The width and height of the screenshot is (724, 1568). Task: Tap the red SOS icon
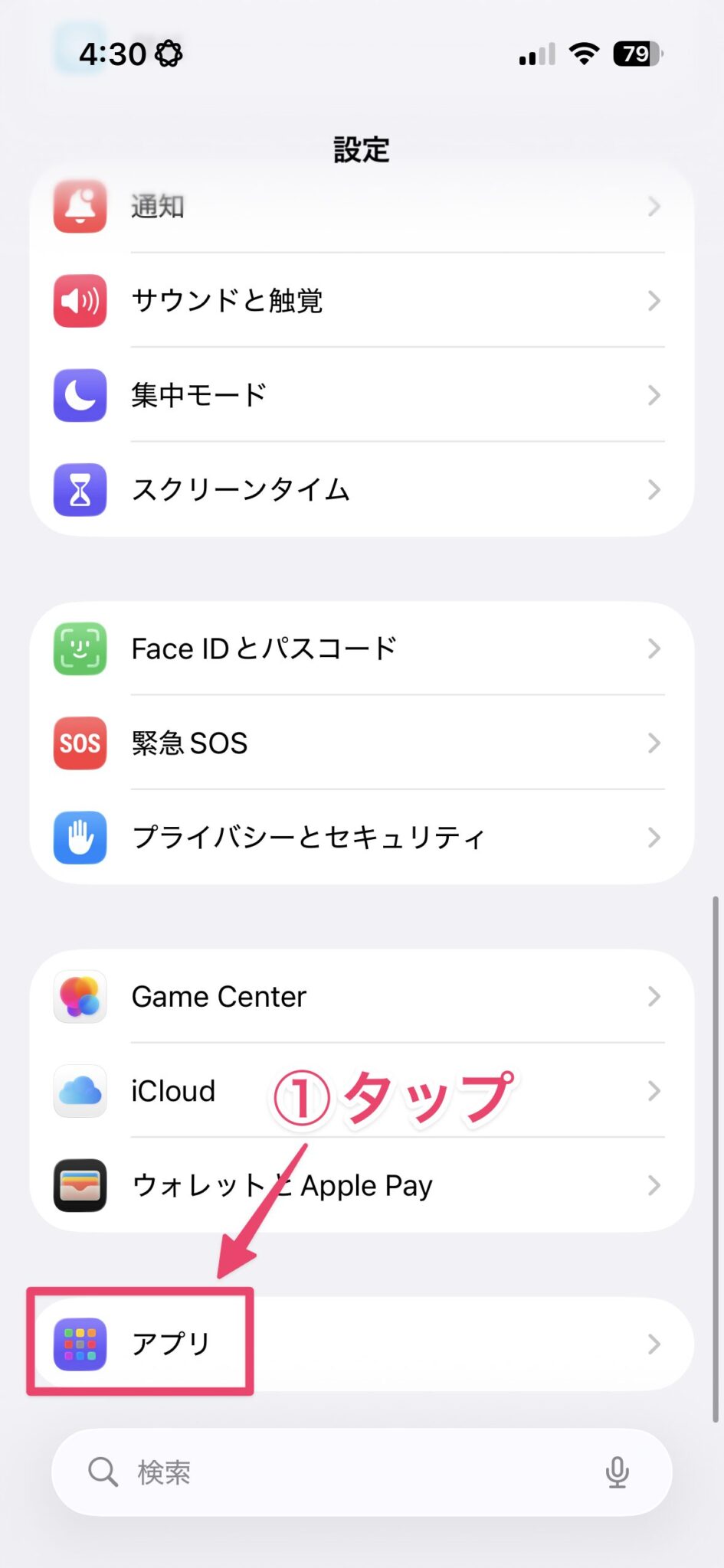pyautogui.click(x=80, y=743)
